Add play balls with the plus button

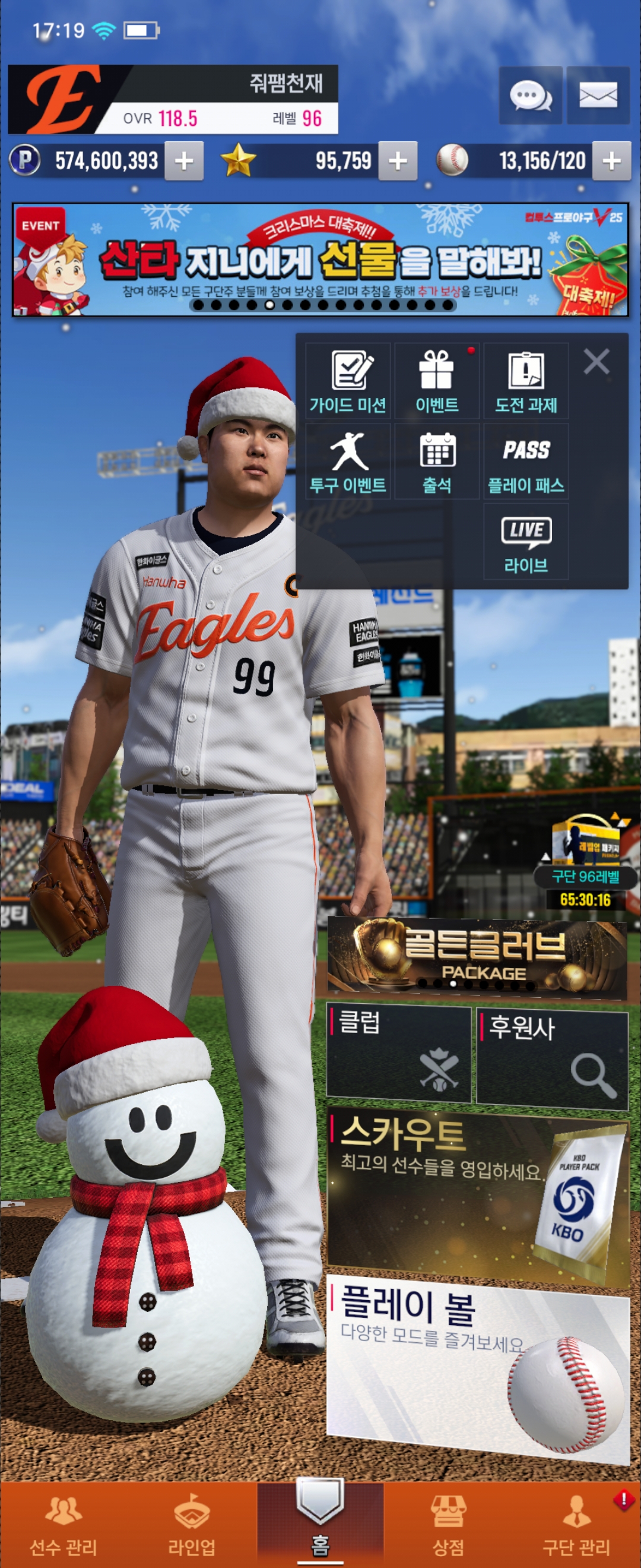tap(611, 162)
